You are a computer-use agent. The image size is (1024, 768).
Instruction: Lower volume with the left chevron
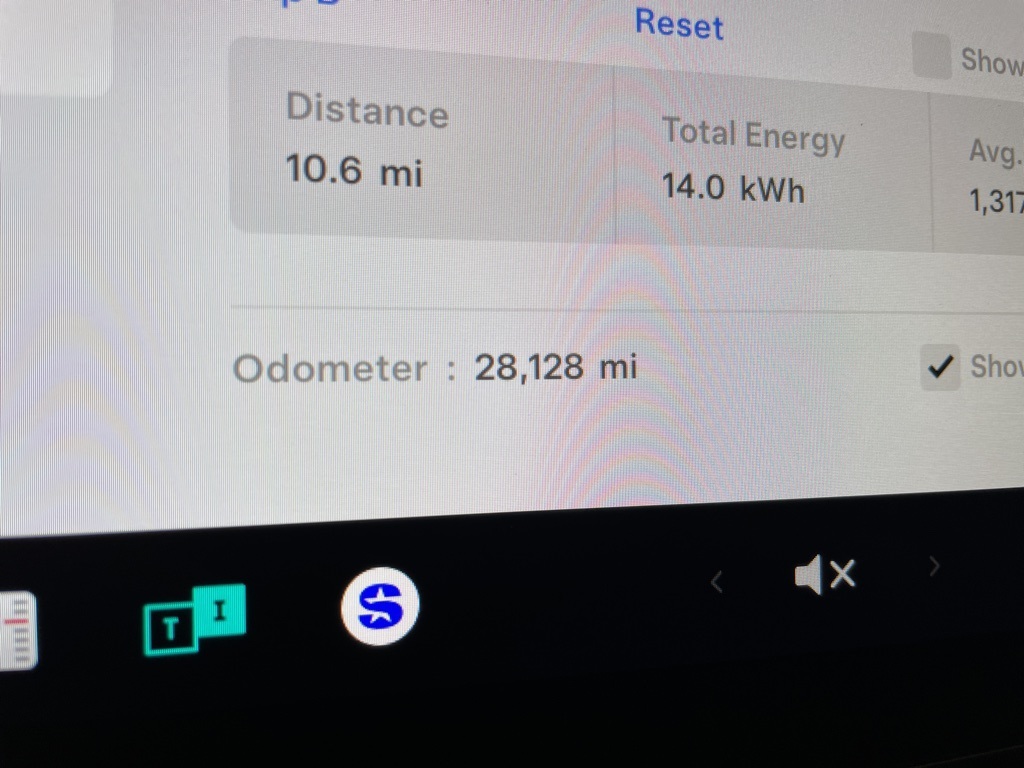(x=716, y=582)
